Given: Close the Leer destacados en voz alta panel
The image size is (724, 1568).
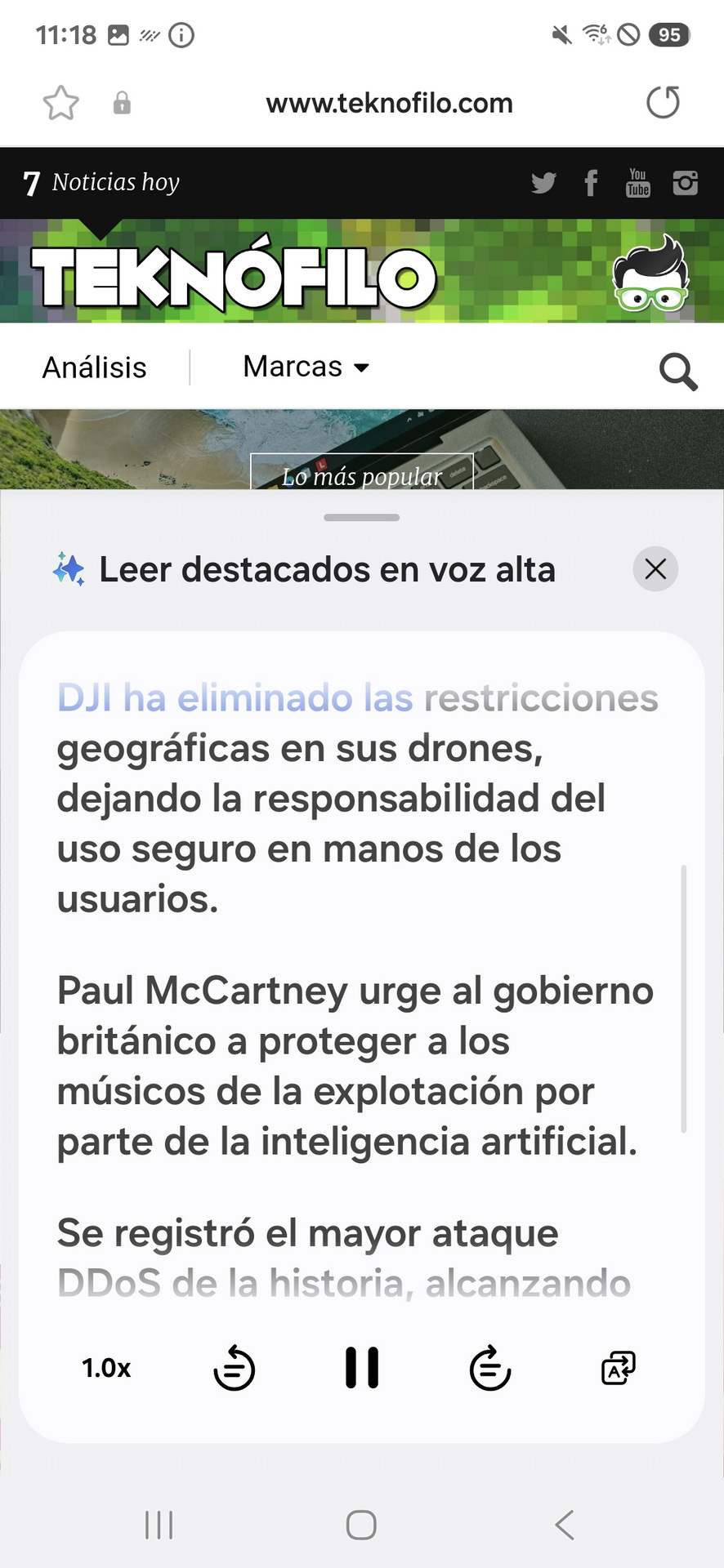Looking at the screenshot, I should [x=655, y=569].
